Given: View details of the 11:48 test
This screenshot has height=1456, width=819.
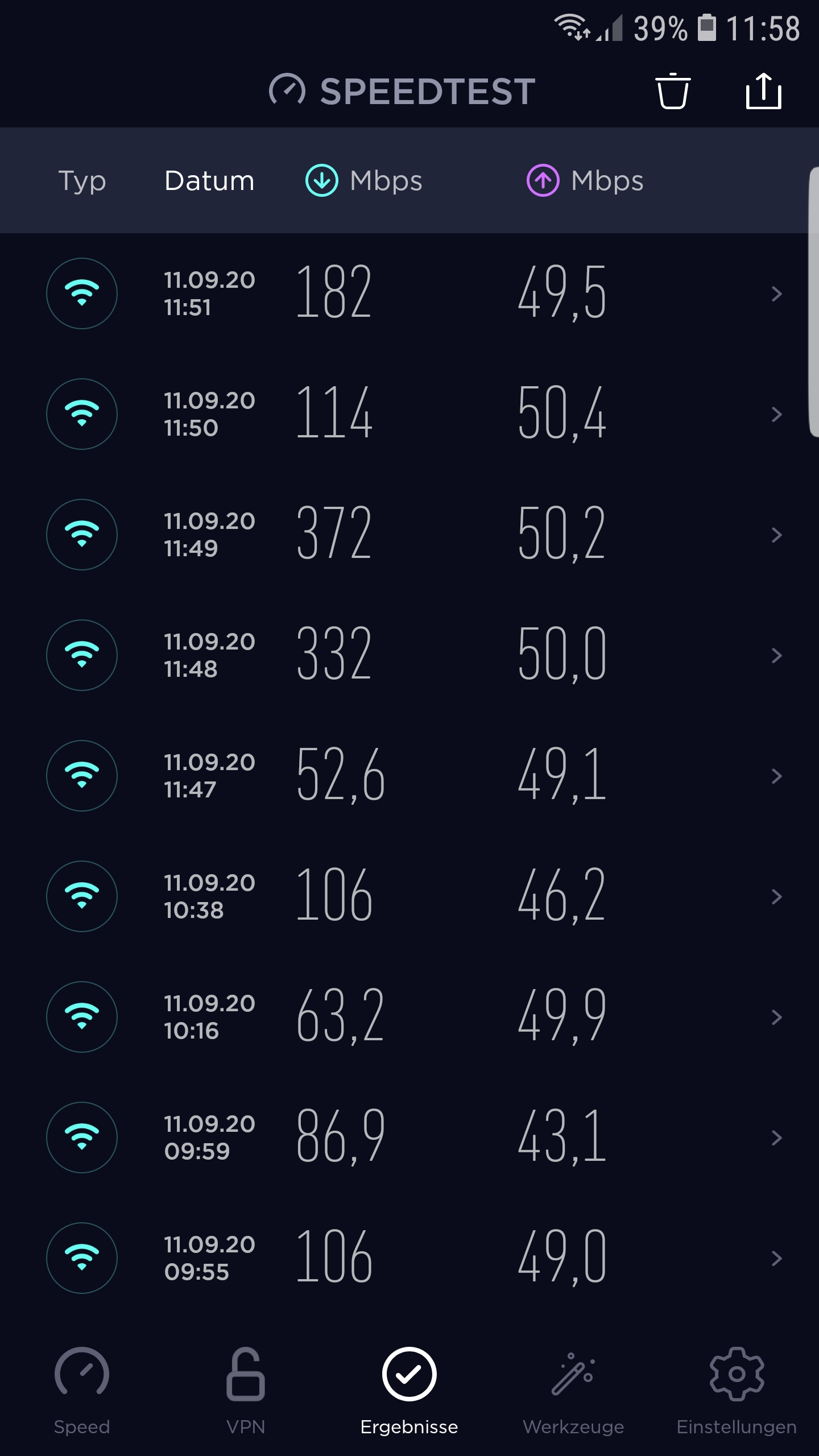Looking at the screenshot, I should pyautogui.click(x=409, y=655).
